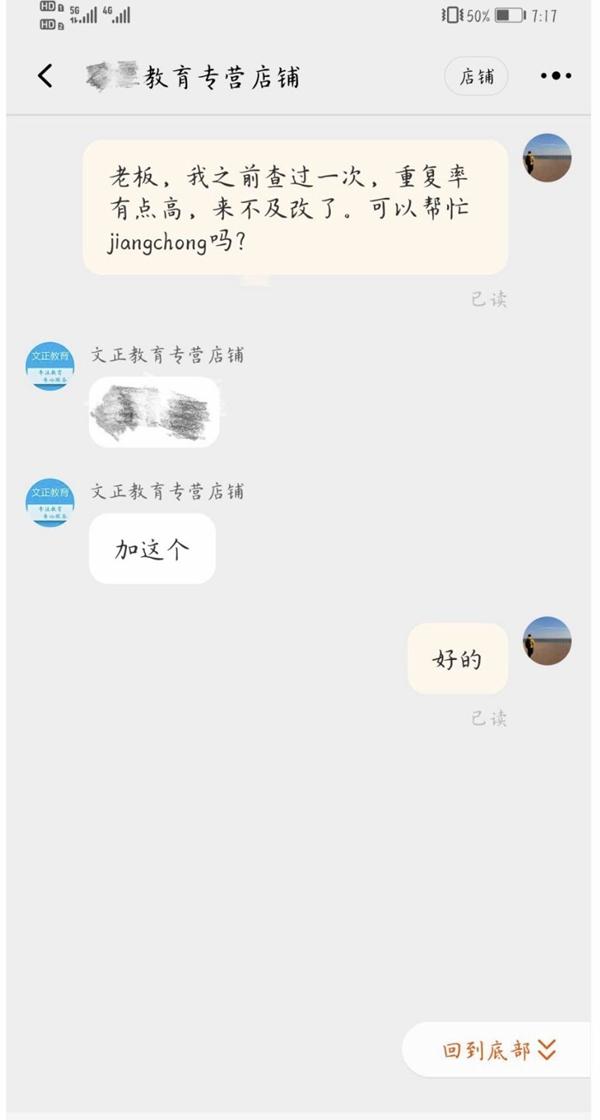View my avatar next to 好的 message

click(547, 641)
